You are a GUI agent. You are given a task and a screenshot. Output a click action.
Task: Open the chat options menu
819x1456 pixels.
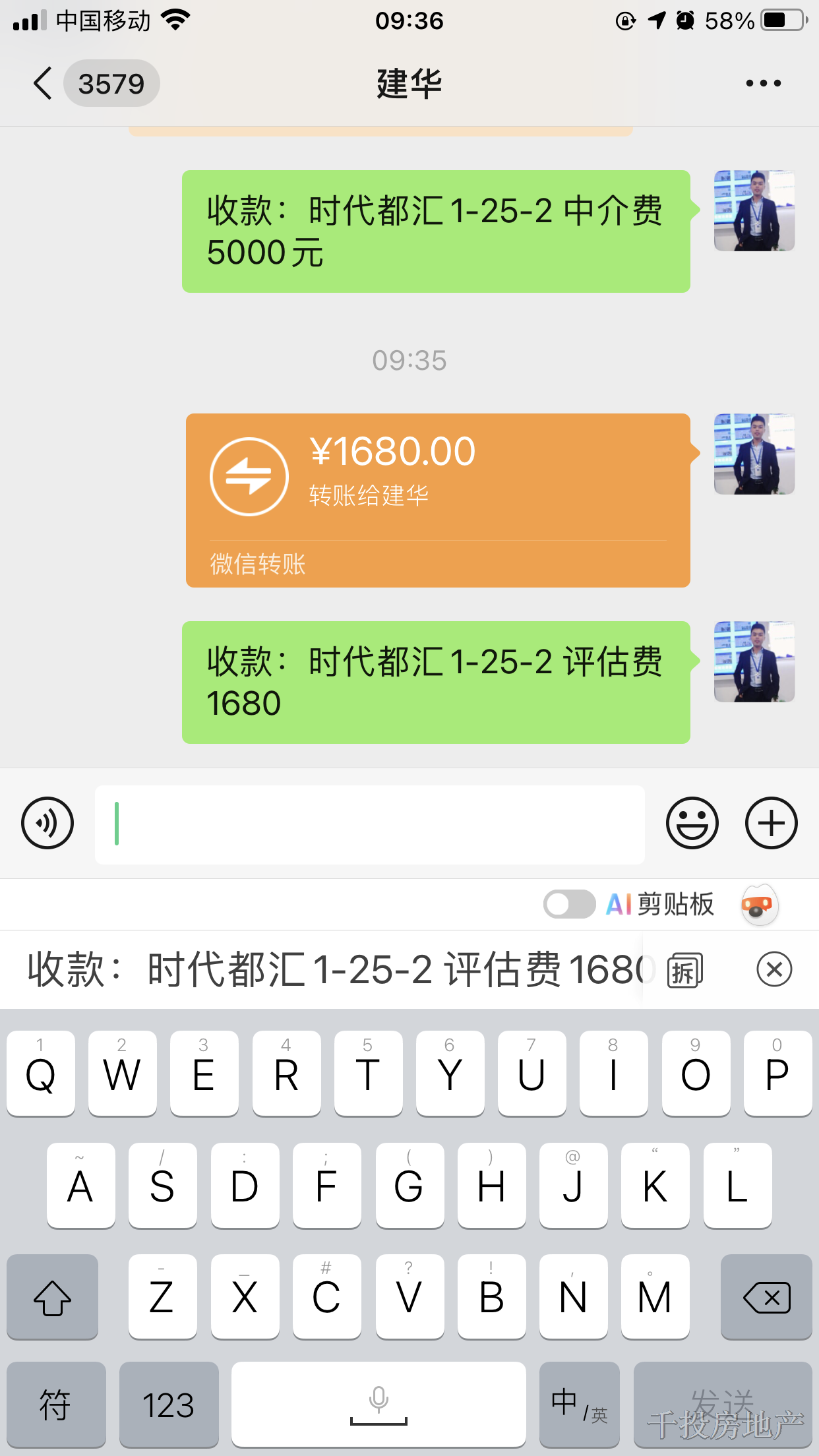tap(763, 84)
